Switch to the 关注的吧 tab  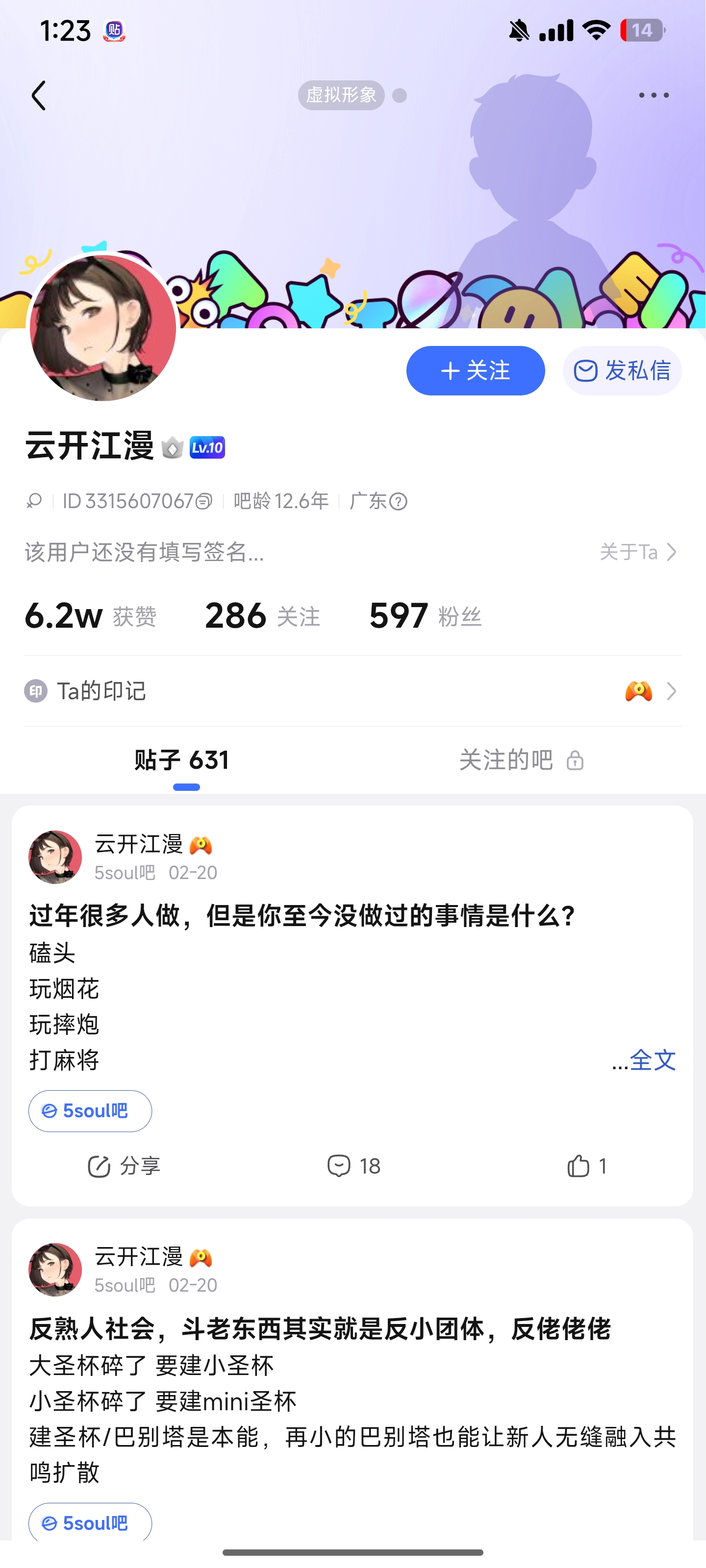coord(522,760)
